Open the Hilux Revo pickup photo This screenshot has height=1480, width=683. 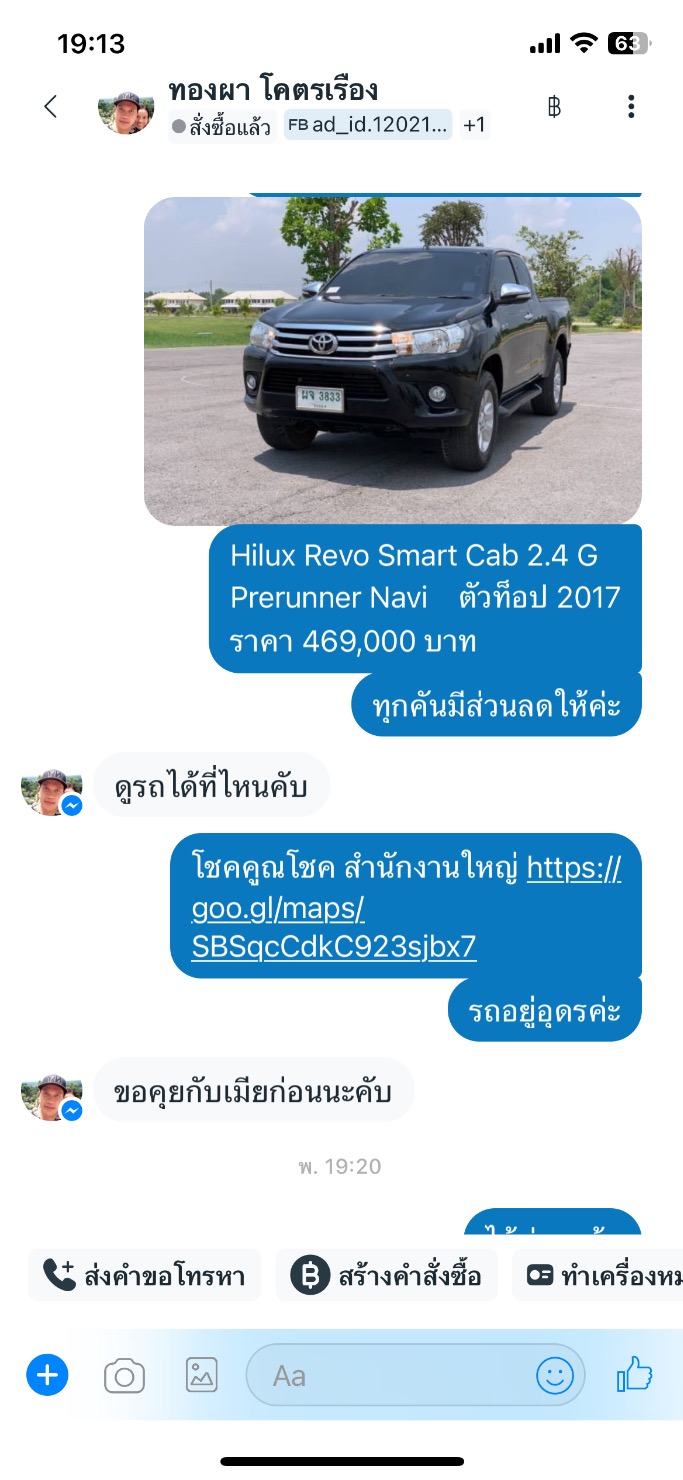tap(392, 361)
